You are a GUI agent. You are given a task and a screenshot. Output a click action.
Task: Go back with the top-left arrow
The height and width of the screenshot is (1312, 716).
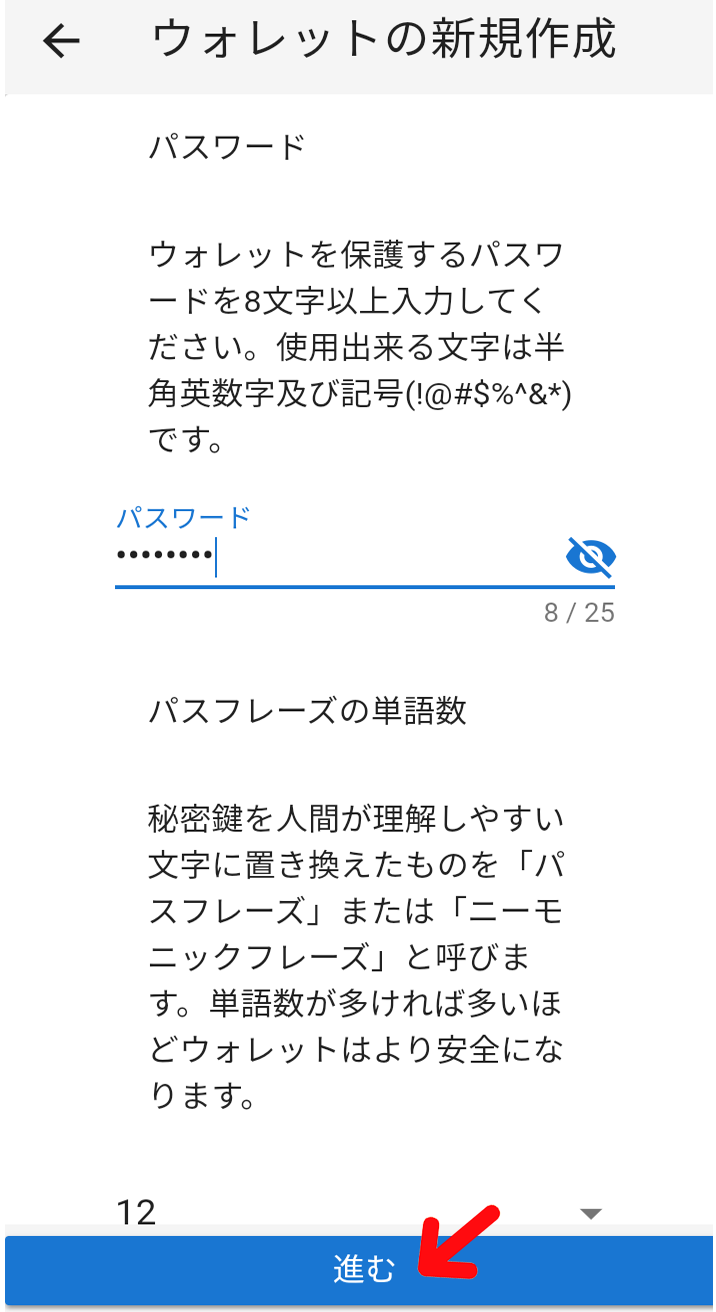(x=61, y=42)
